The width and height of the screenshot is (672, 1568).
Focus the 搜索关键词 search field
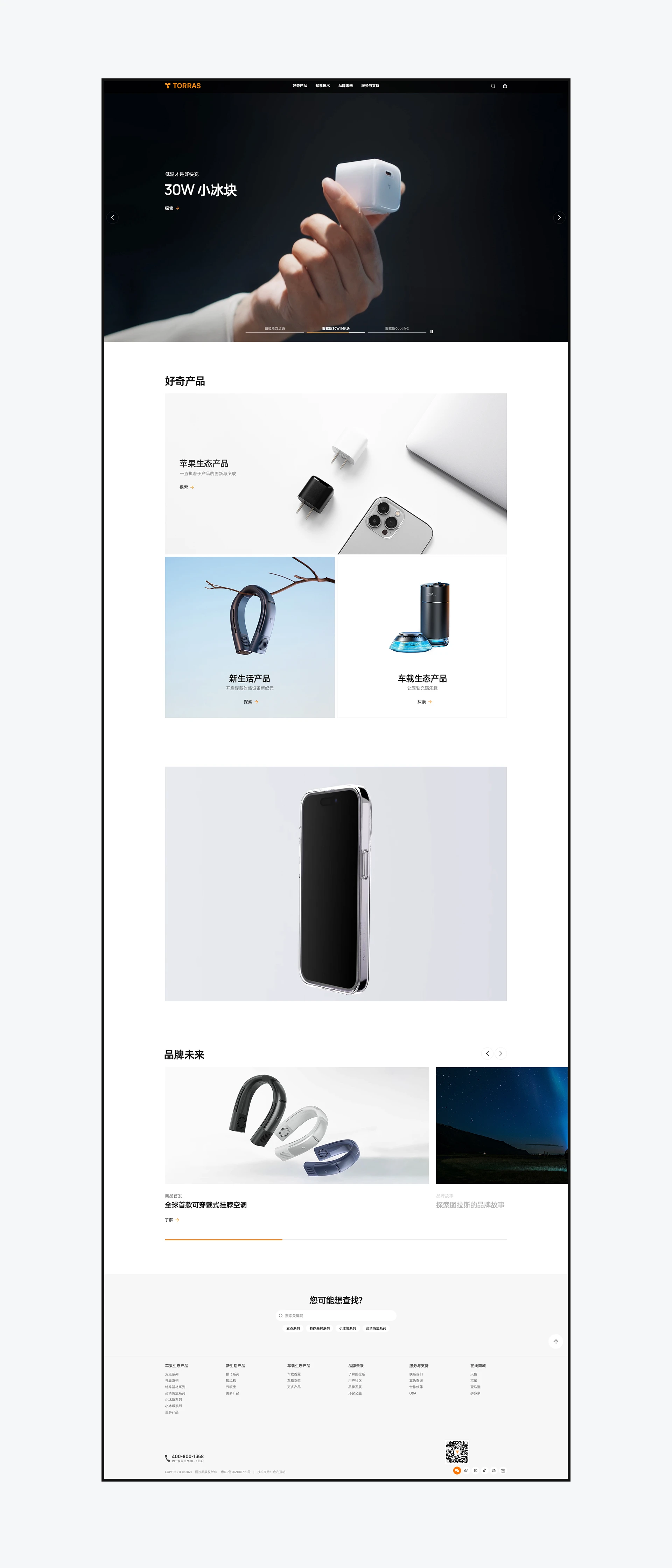pyautogui.click(x=336, y=1316)
